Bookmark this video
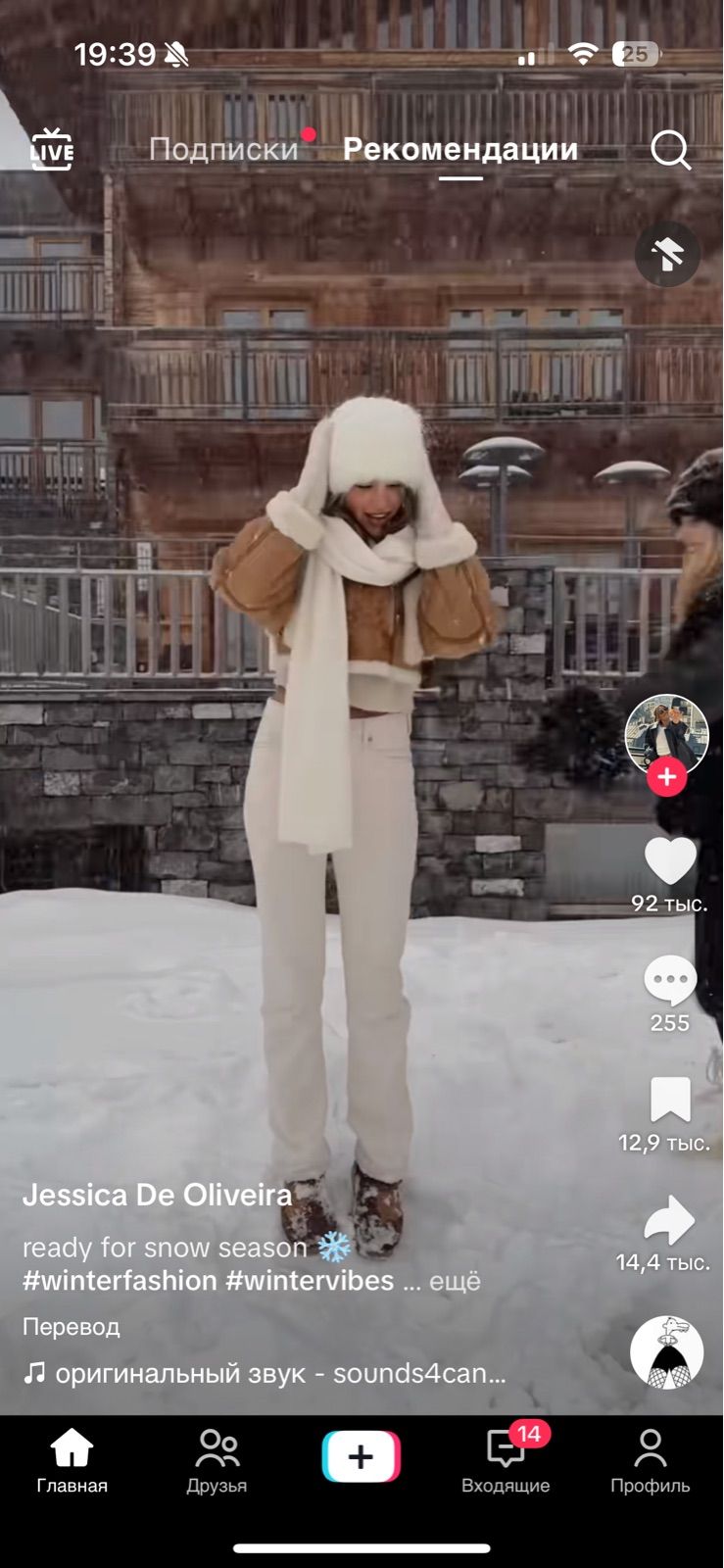 pyautogui.click(x=670, y=1101)
